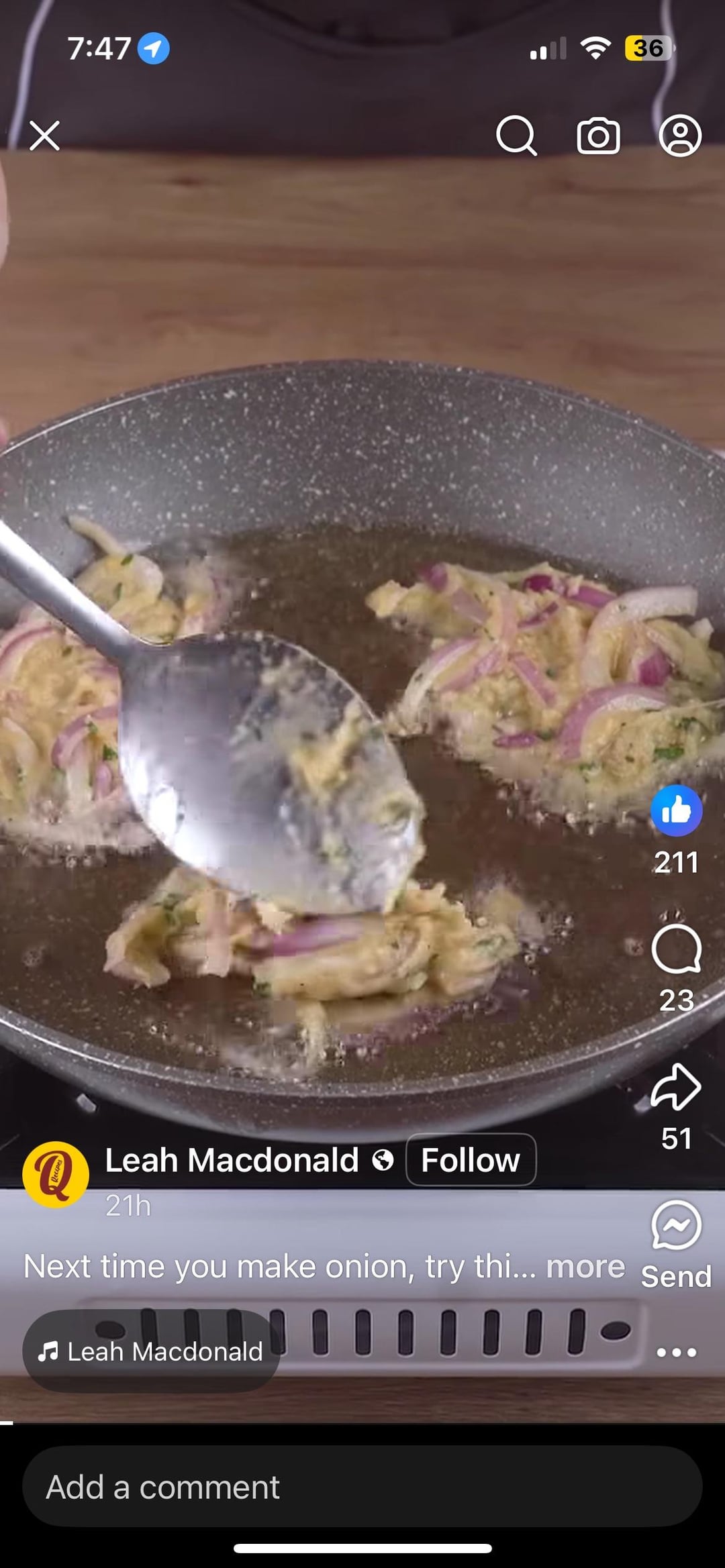Send this reel through Messenger
This screenshot has height=1568, width=725.
[x=676, y=1226]
